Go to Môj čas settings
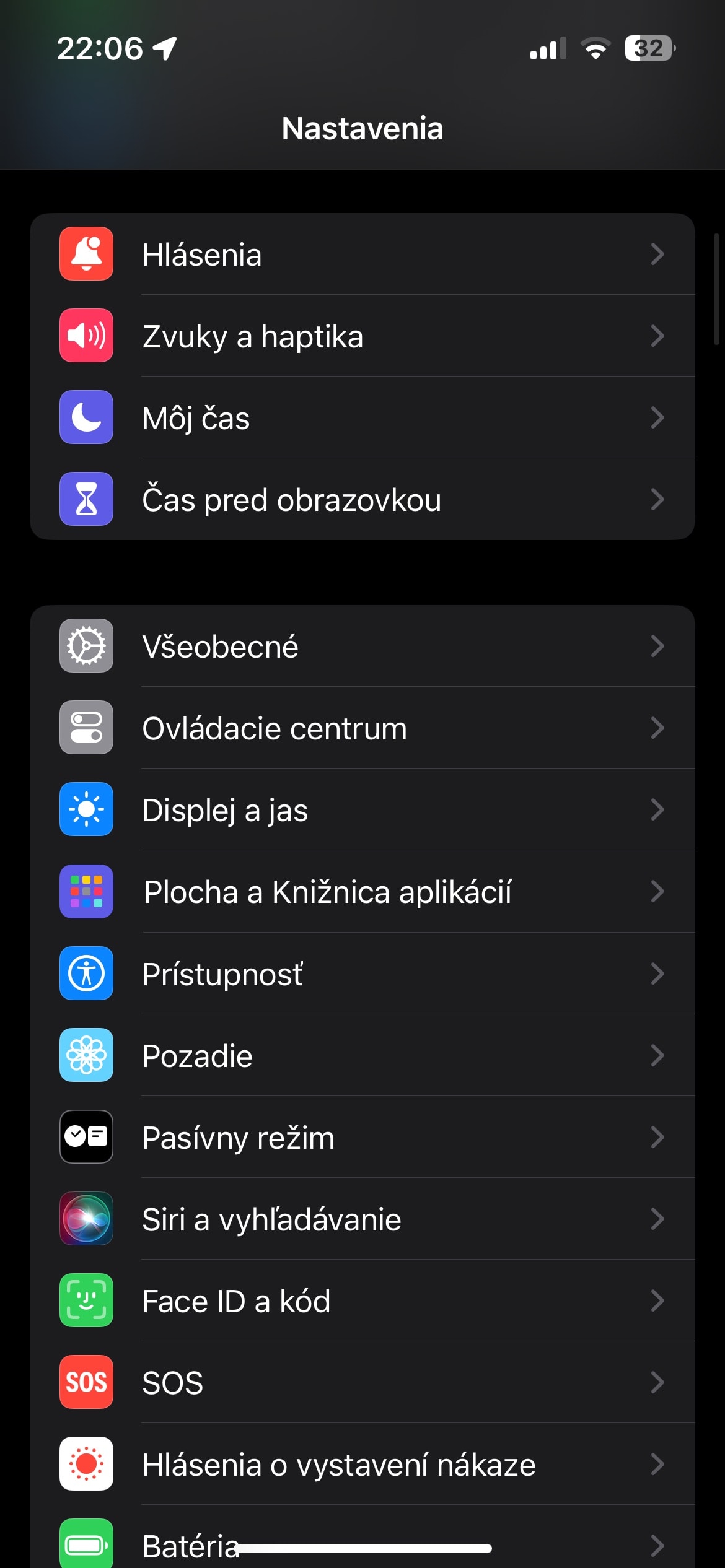Viewport: 725px width, 1568px height. [x=362, y=417]
